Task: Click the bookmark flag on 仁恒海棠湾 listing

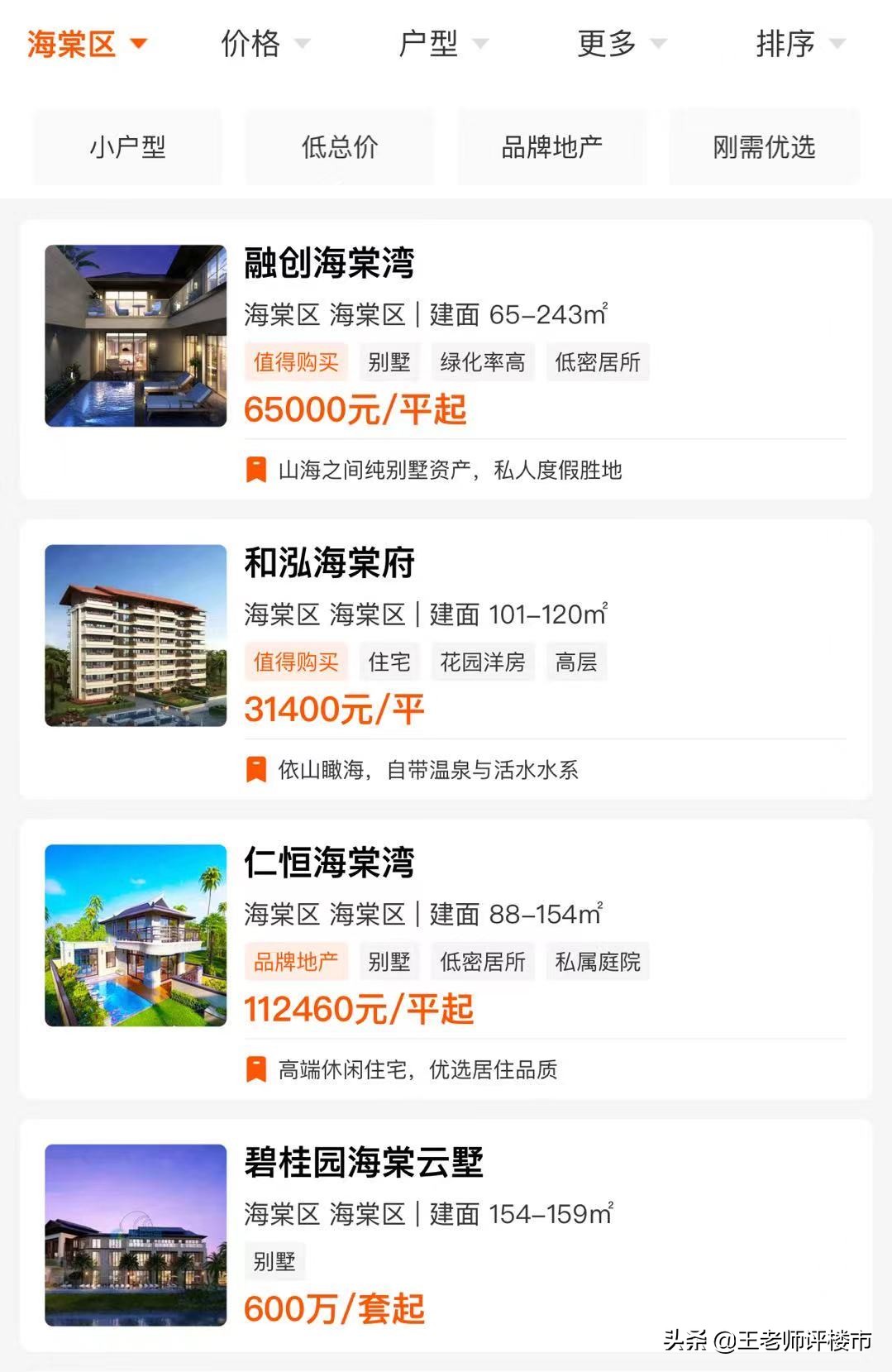Action: pyautogui.click(x=256, y=1070)
